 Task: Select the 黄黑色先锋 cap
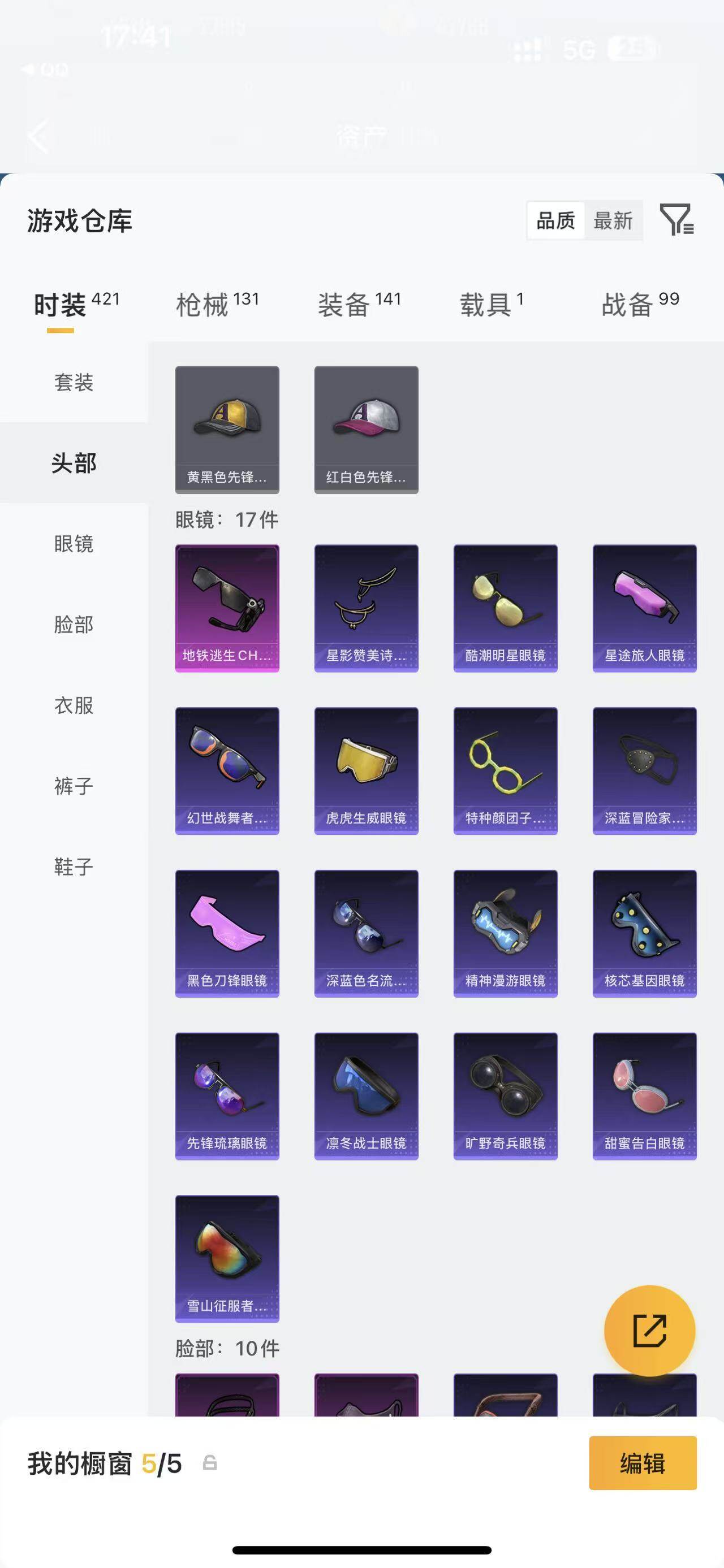tap(227, 427)
